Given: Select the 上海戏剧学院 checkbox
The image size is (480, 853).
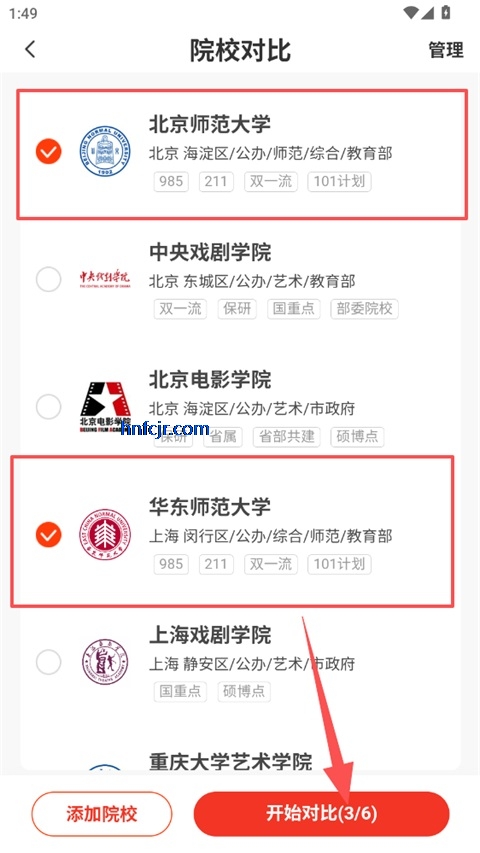Looking at the screenshot, I should coord(49,663).
